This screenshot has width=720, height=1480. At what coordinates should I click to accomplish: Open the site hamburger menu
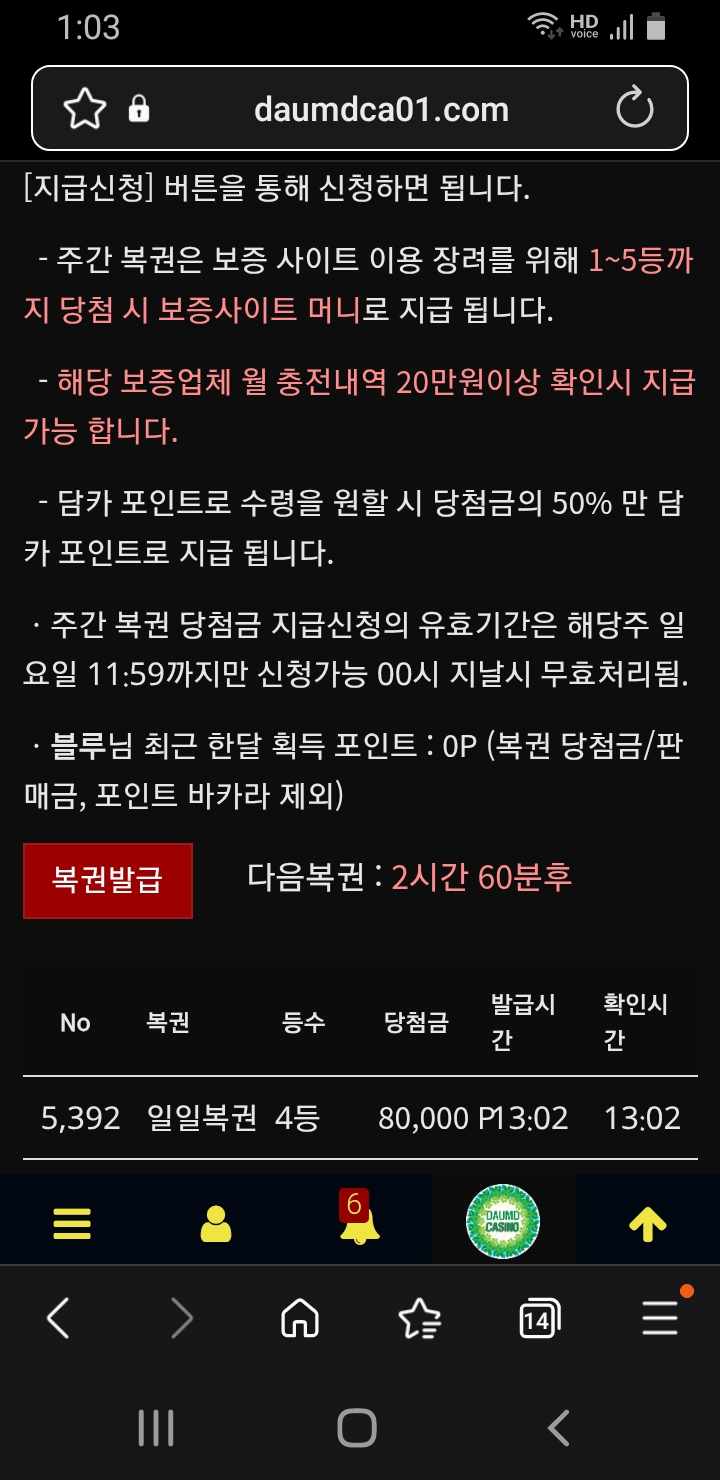coord(72,1223)
